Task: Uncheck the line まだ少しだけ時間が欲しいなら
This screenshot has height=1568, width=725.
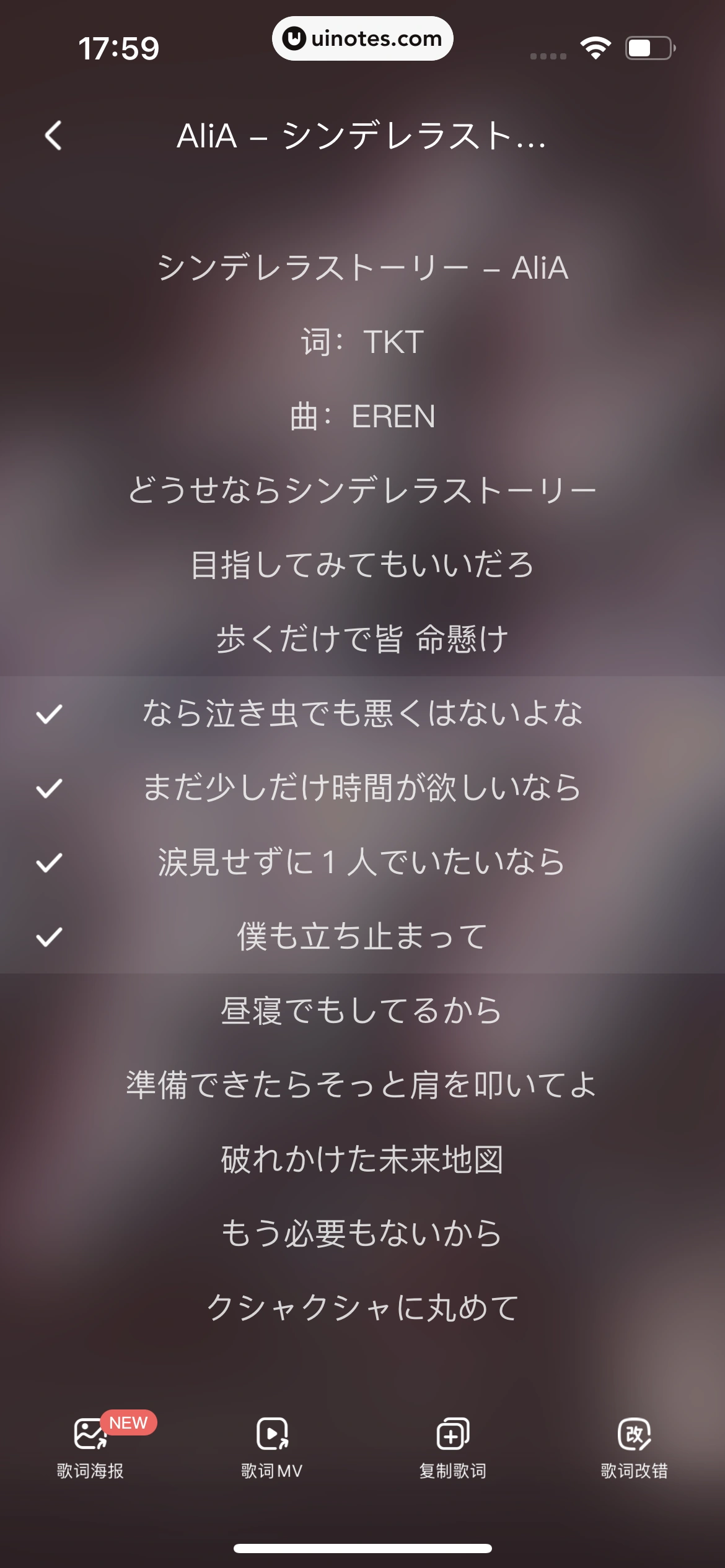Action: coord(362,788)
